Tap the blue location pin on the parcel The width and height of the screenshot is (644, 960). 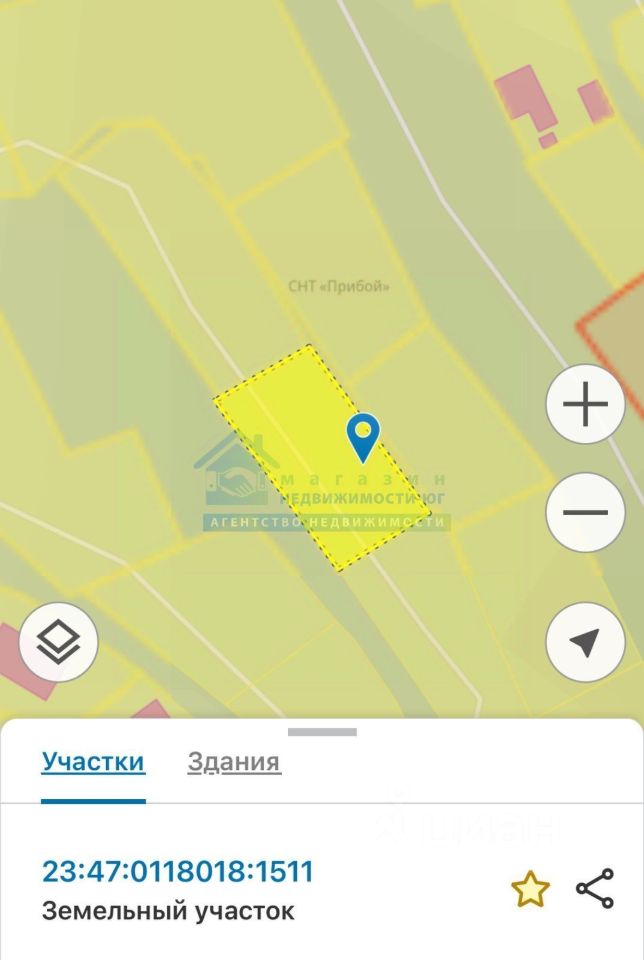(363, 437)
